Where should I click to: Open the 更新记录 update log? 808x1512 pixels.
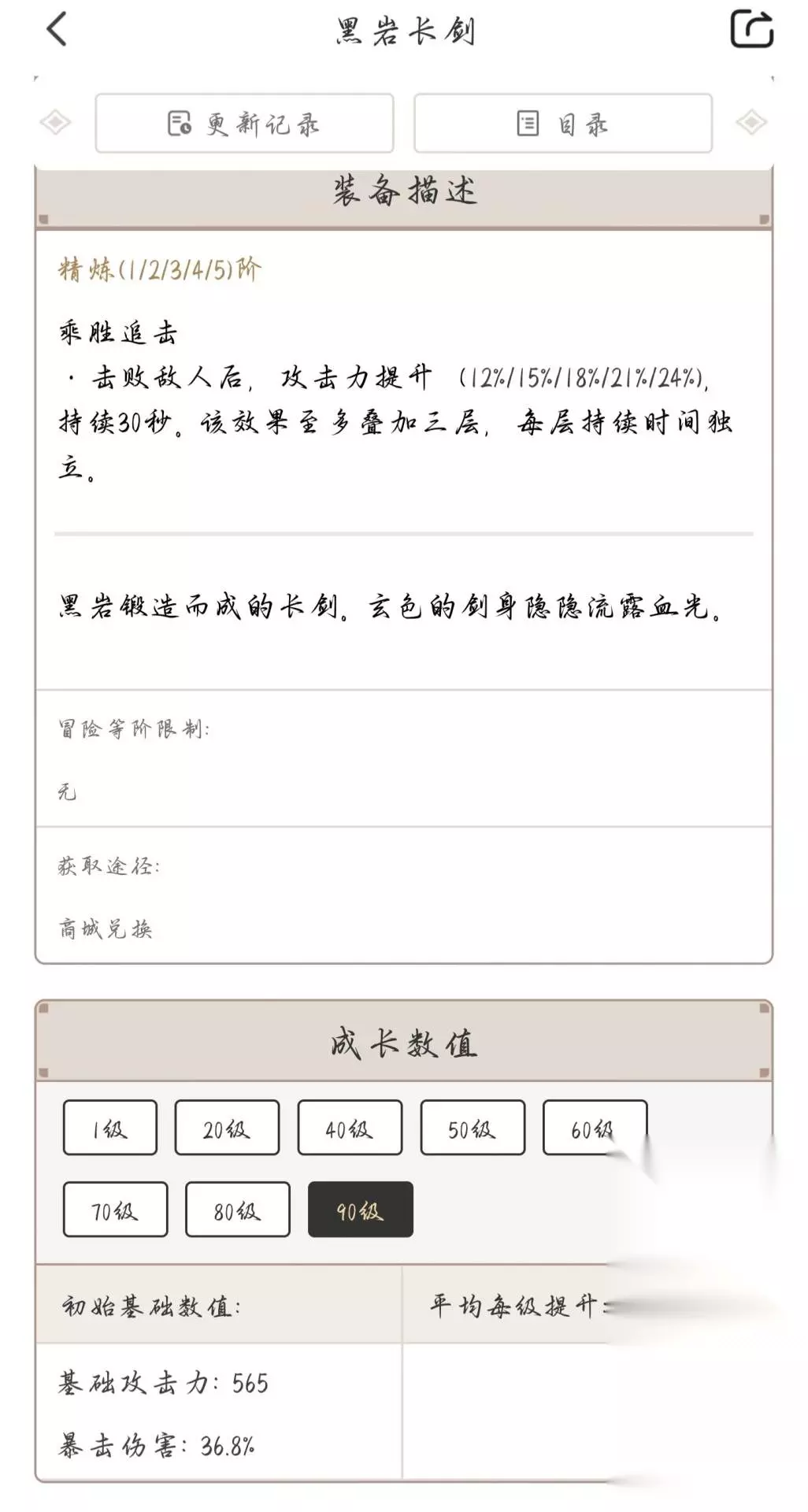coord(244,123)
